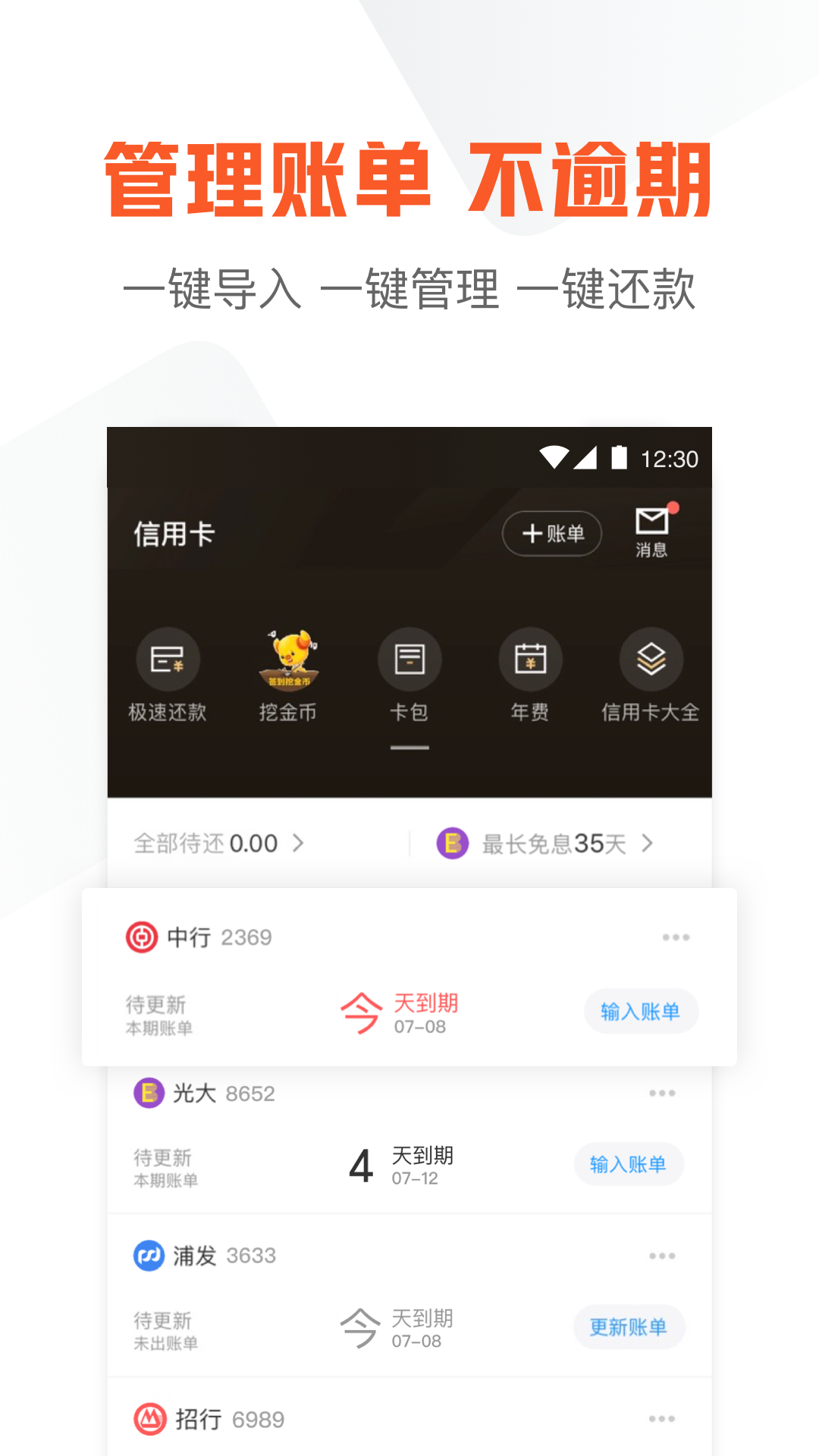Select the 年费 annual fee icon

click(x=531, y=659)
